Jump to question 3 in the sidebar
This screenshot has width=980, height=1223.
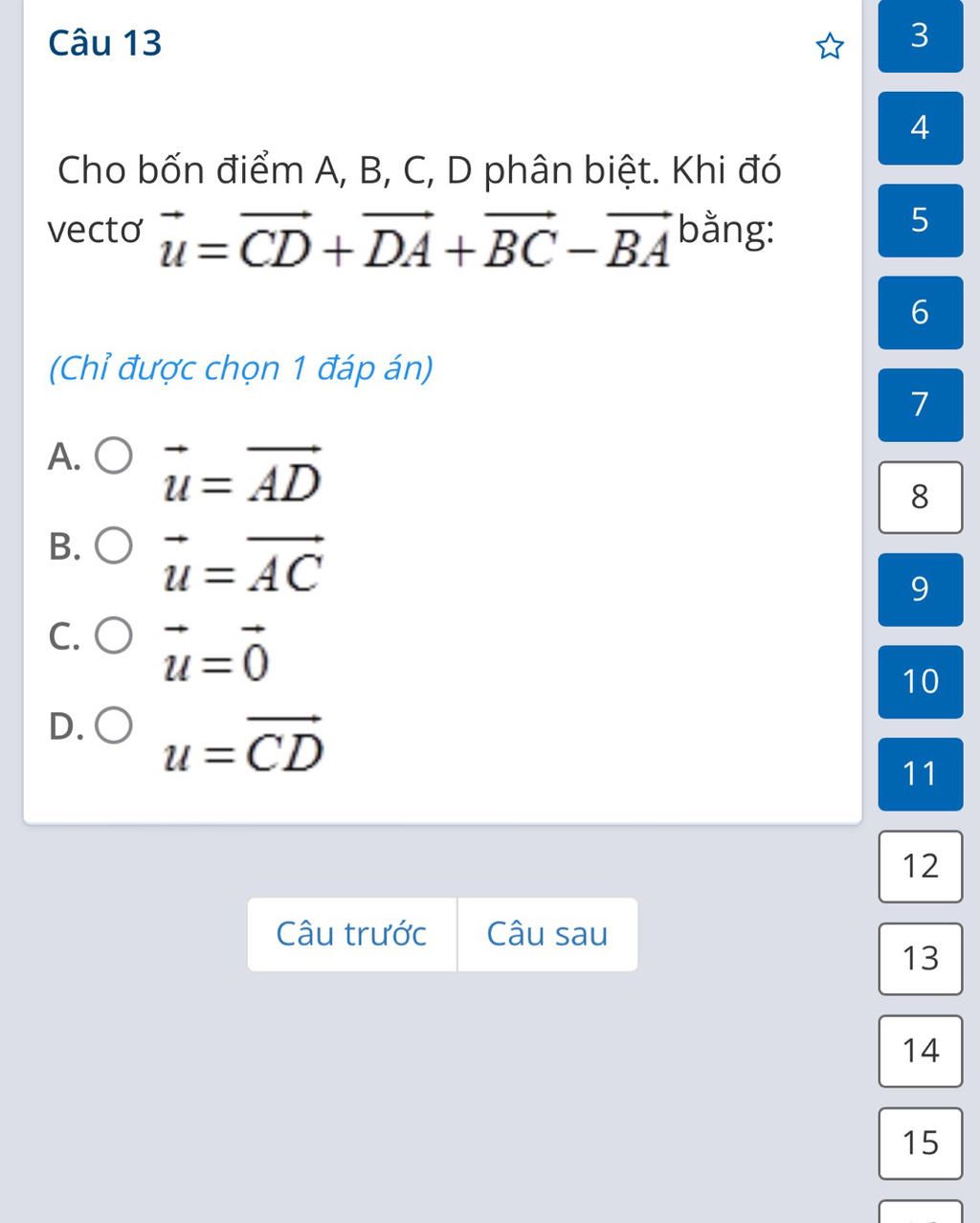(x=920, y=37)
